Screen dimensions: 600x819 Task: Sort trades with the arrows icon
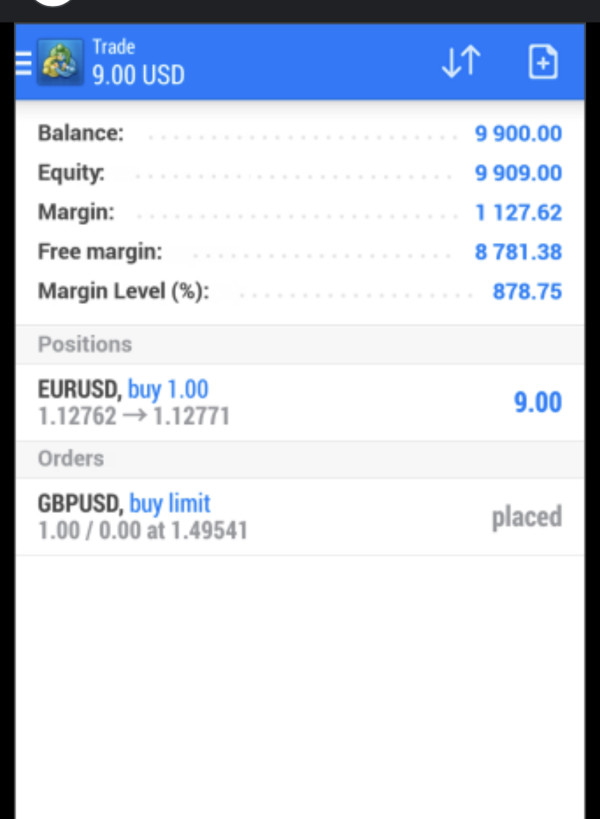click(460, 62)
